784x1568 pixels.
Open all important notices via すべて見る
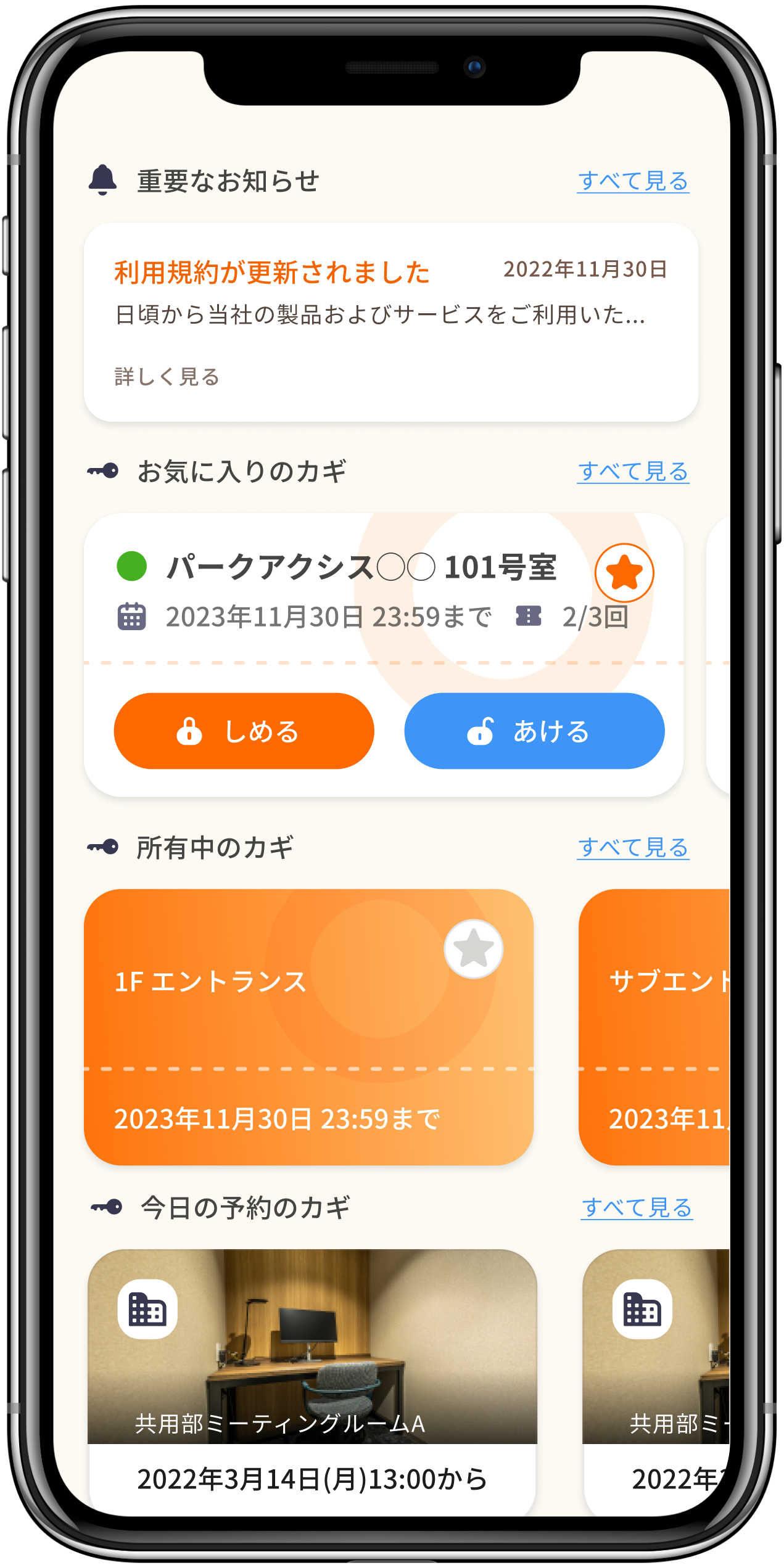[x=632, y=181]
